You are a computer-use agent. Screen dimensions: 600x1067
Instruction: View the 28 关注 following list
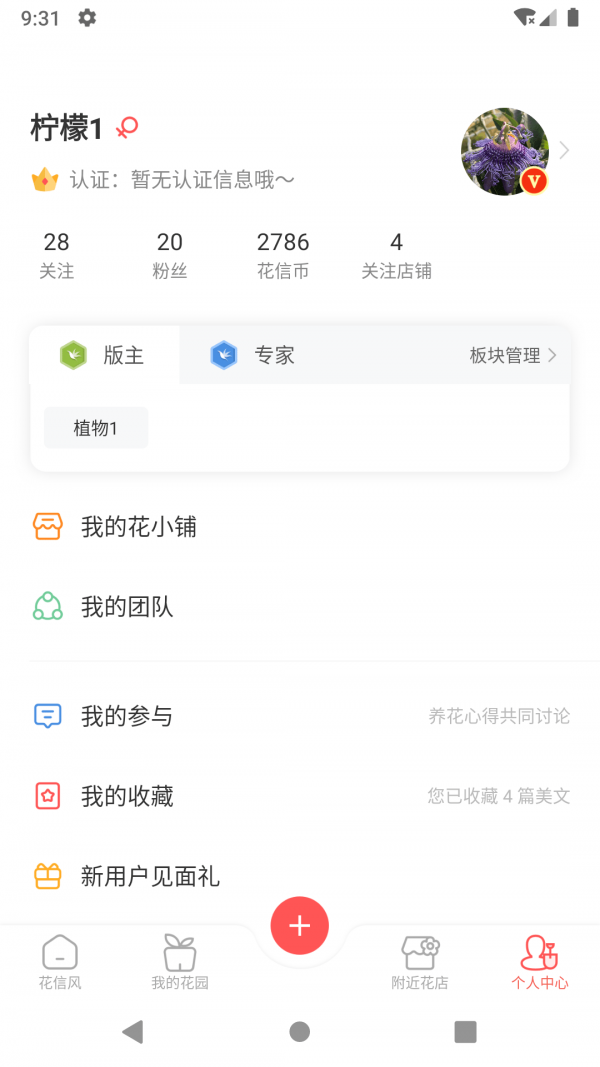[57, 255]
